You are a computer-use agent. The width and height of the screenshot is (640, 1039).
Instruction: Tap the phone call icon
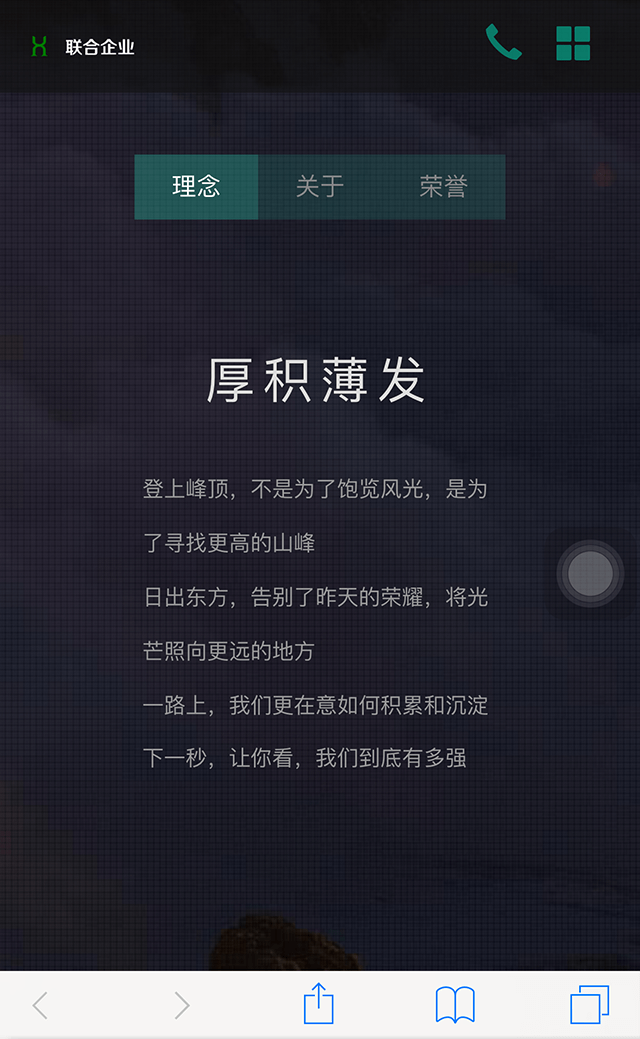pos(503,43)
